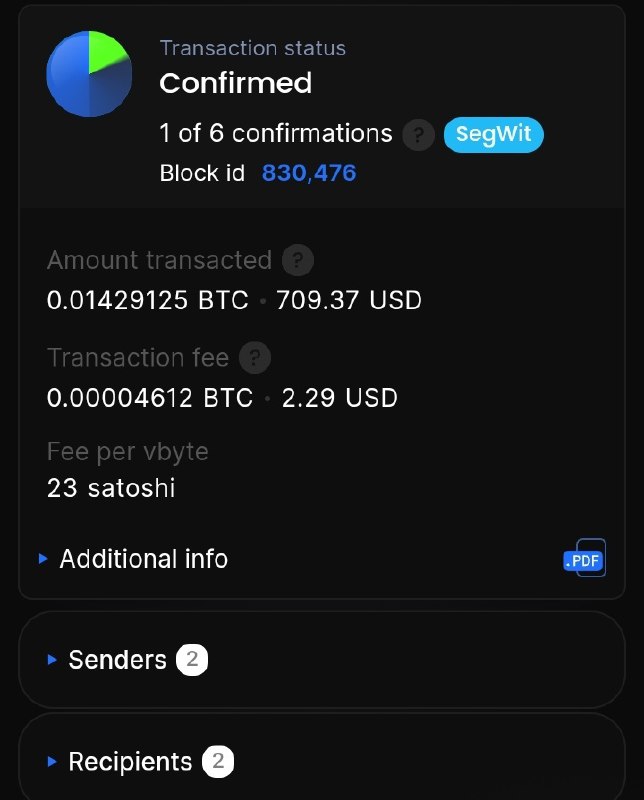Tap the SegWit badge
Screen dimensions: 644x800
coord(493,134)
